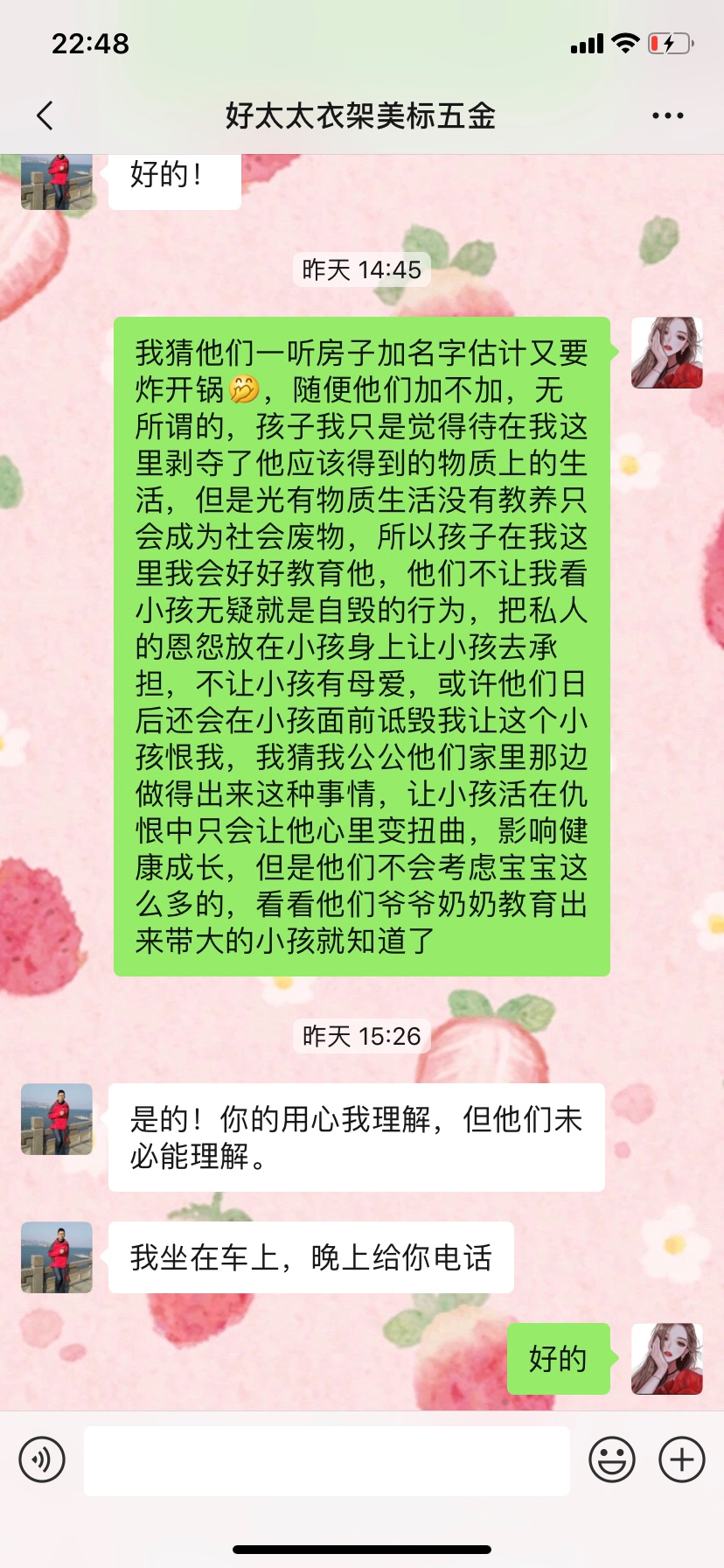Open the plus attachment menu

coord(682,1459)
